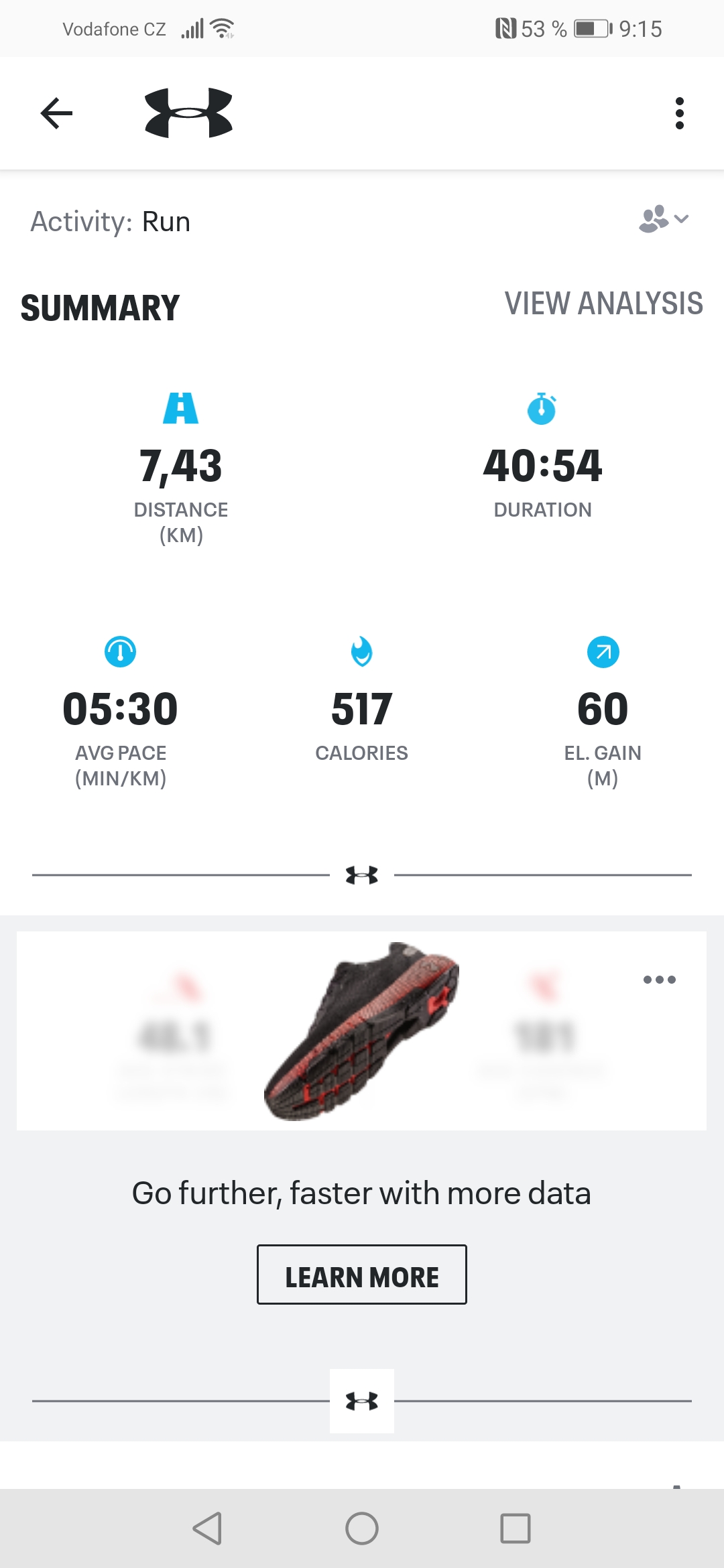This screenshot has width=724, height=1568.
Task: Go back using the top-left arrow
Action: point(56,113)
